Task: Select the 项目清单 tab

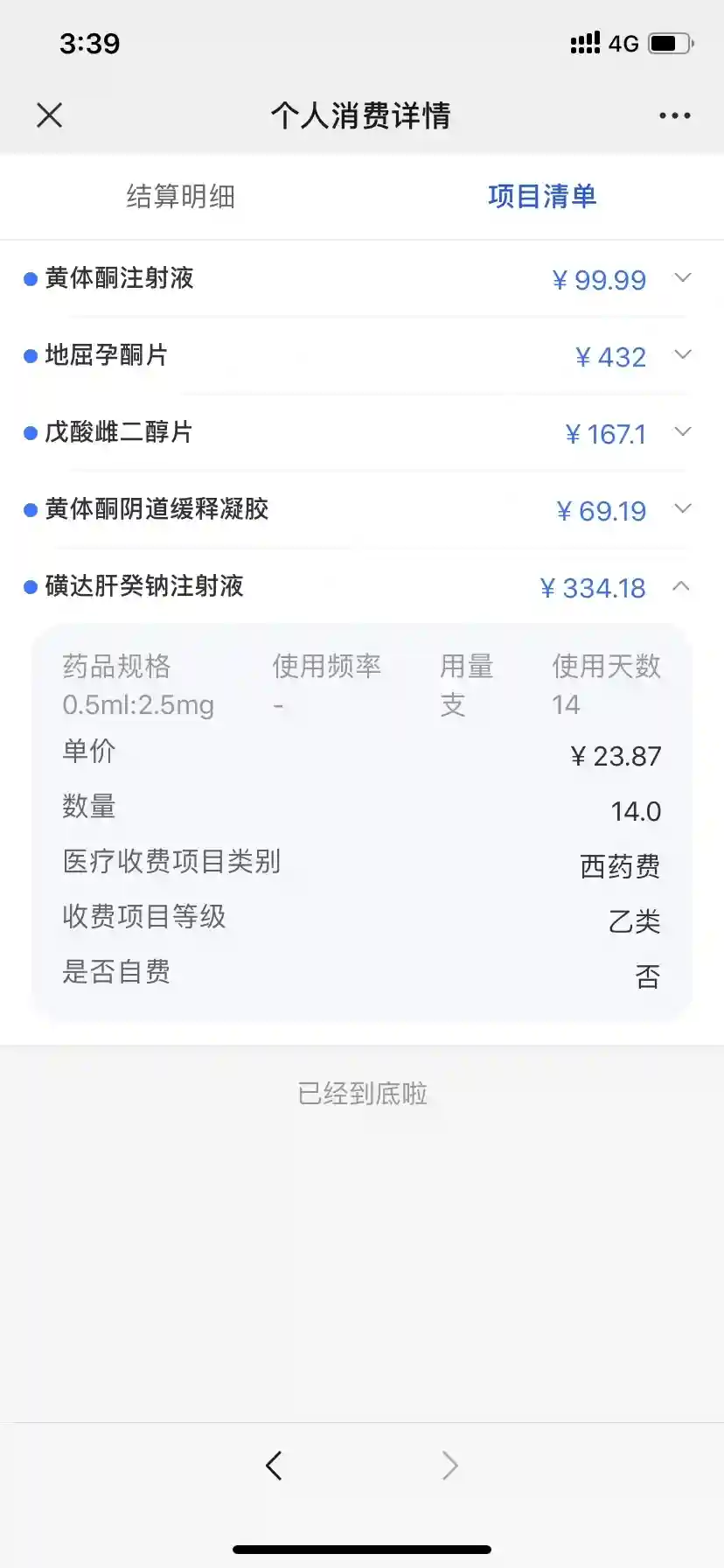Action: [x=542, y=196]
